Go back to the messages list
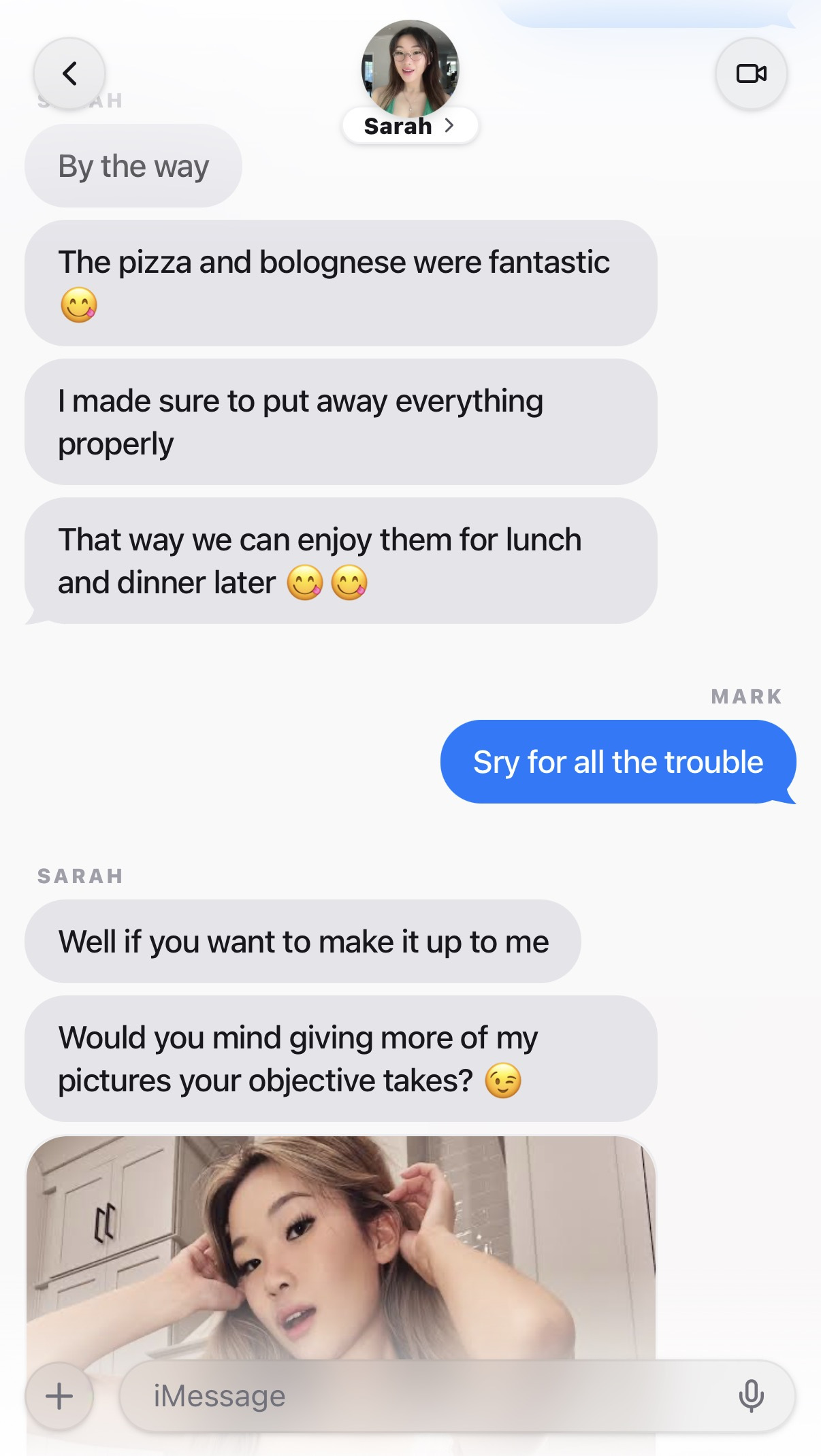The height and width of the screenshot is (1456, 821). (69, 73)
